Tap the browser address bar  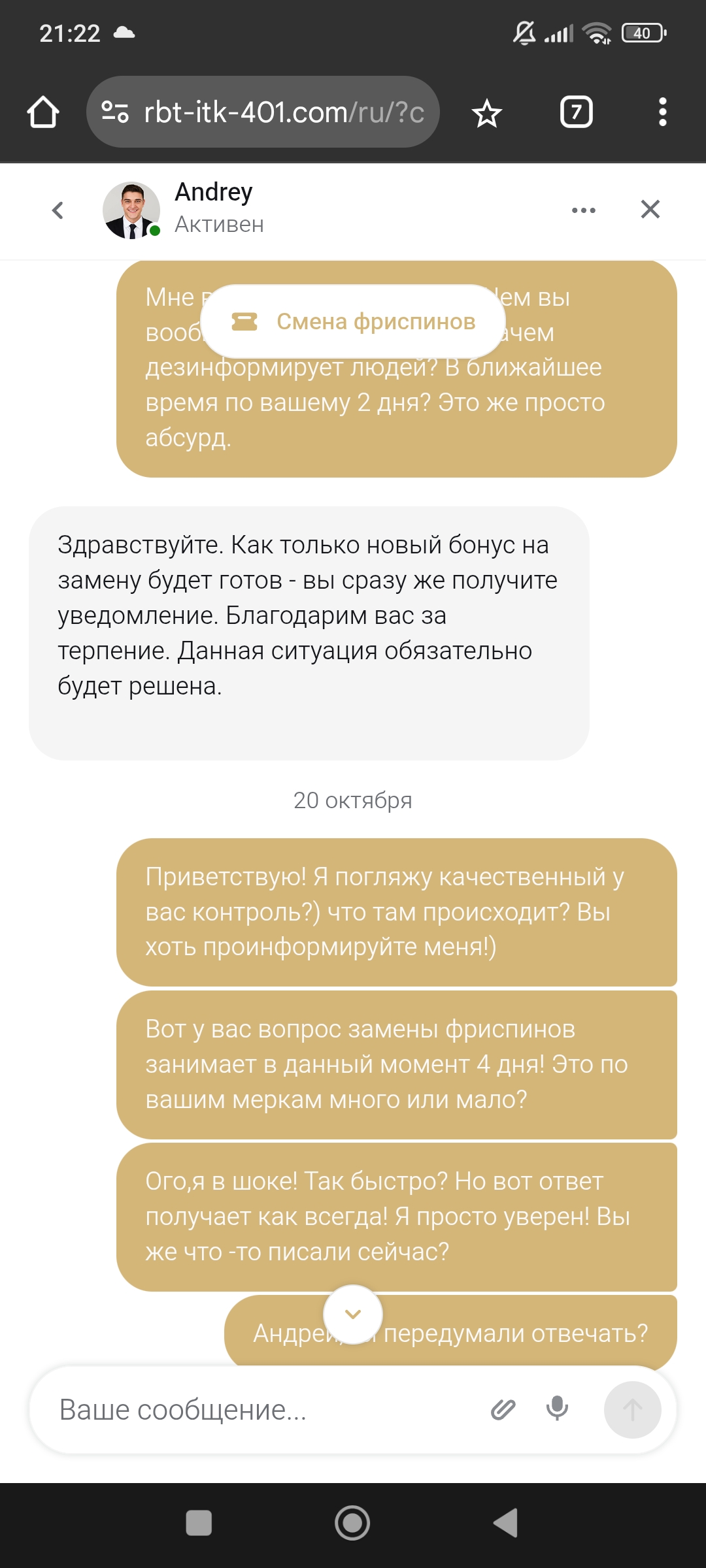tap(275, 112)
